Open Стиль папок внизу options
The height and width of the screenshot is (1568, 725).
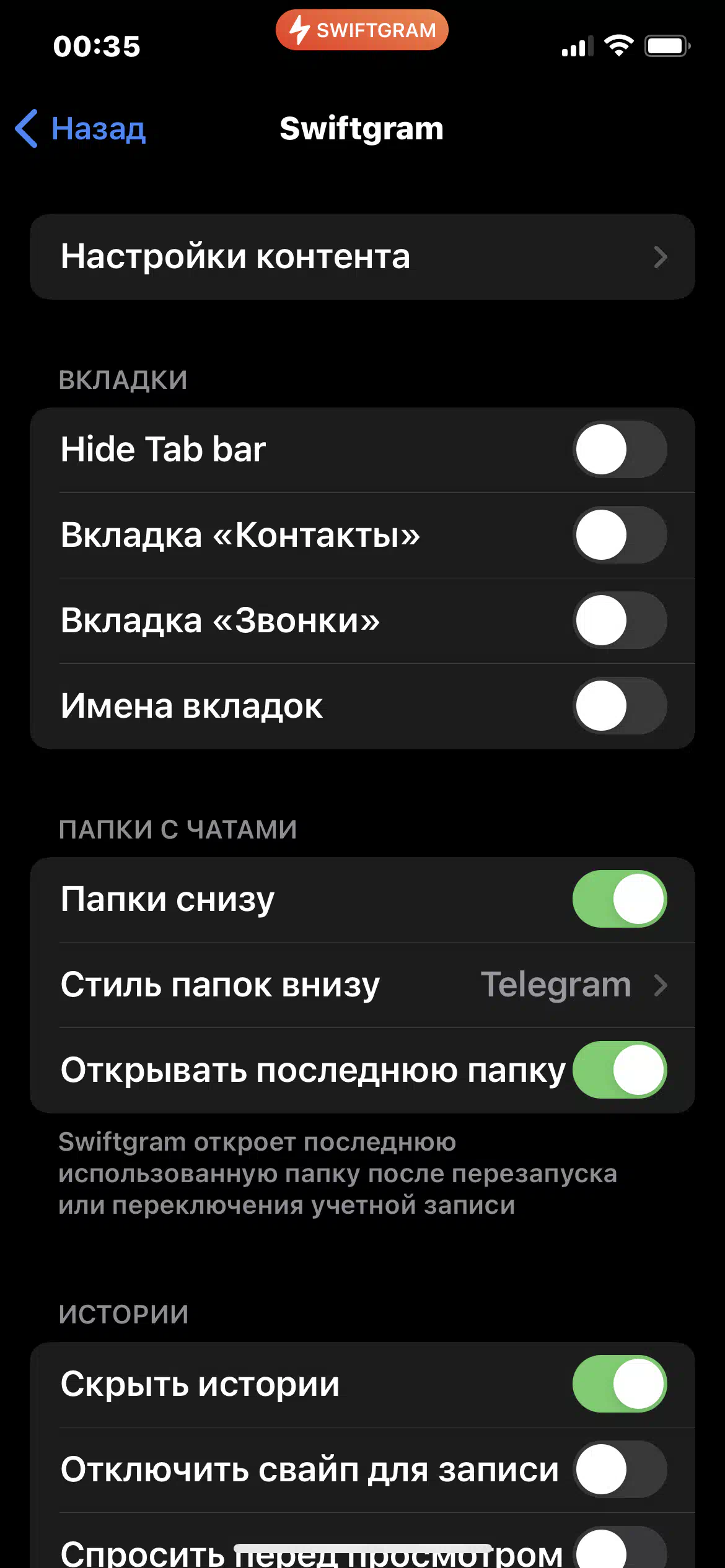pyautogui.click(x=362, y=985)
